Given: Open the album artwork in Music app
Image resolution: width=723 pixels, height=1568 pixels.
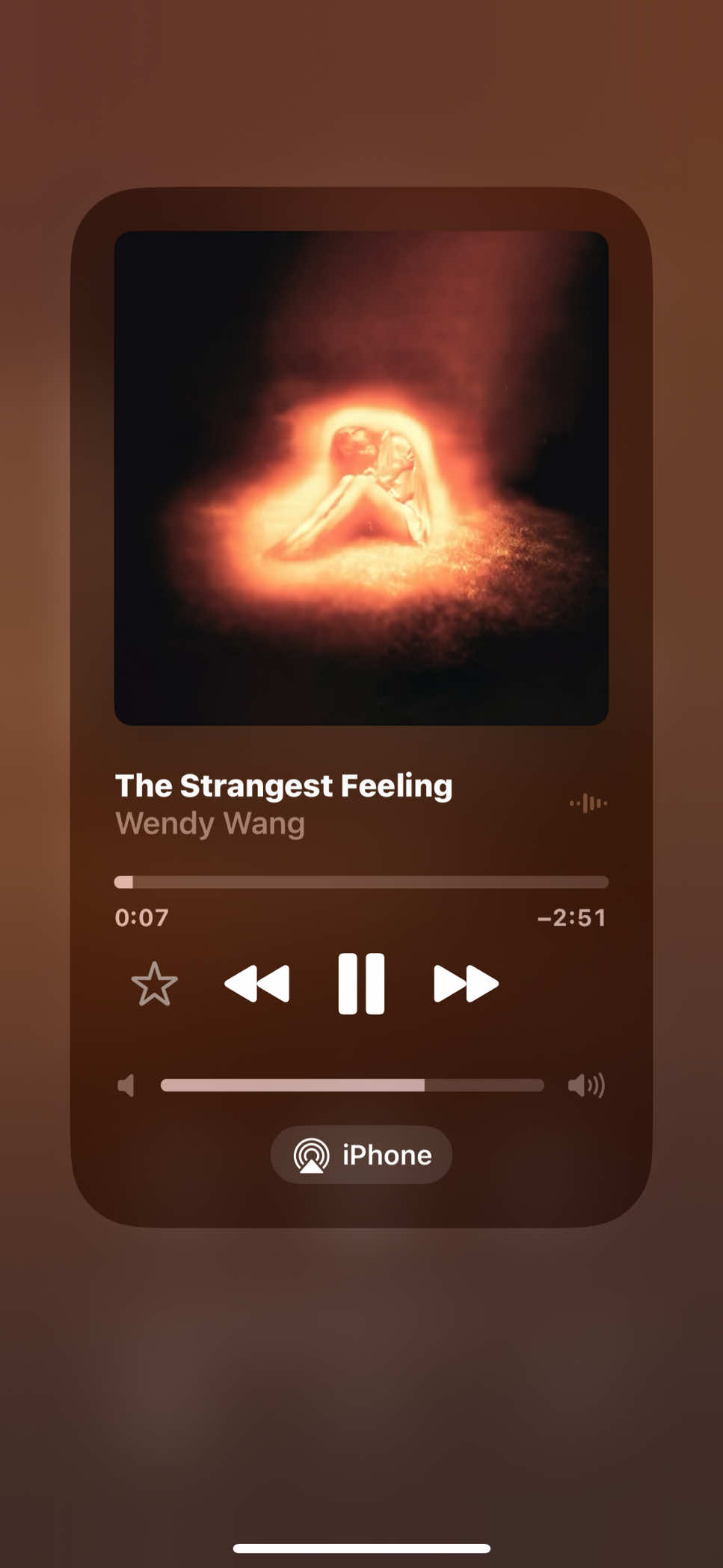Looking at the screenshot, I should click(361, 478).
